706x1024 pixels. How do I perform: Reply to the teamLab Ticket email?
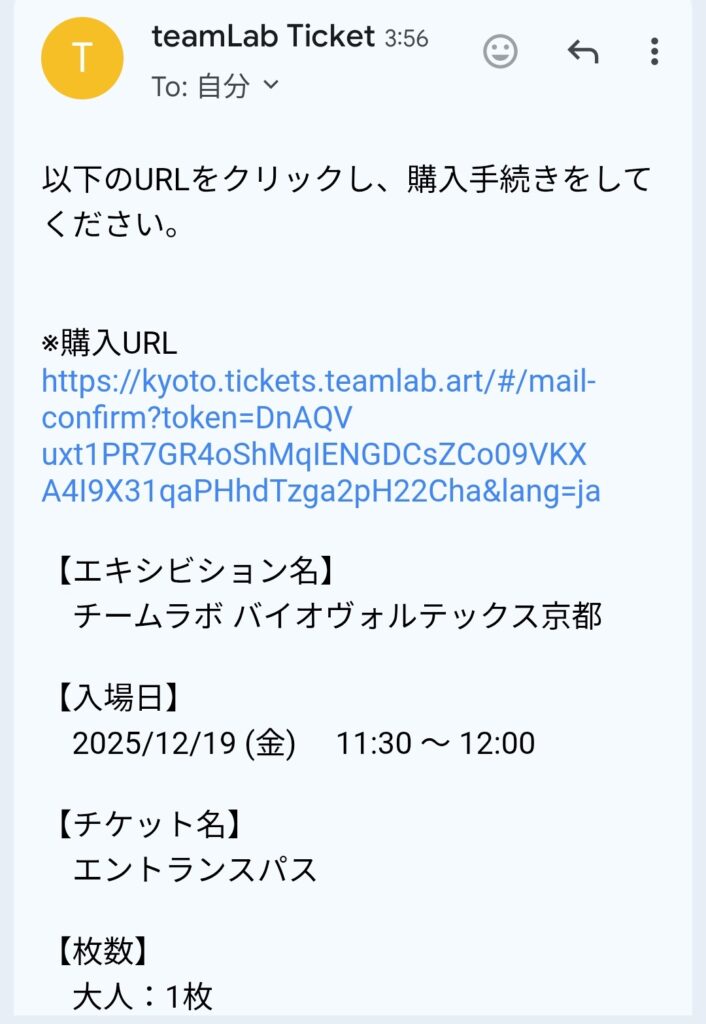pos(582,51)
